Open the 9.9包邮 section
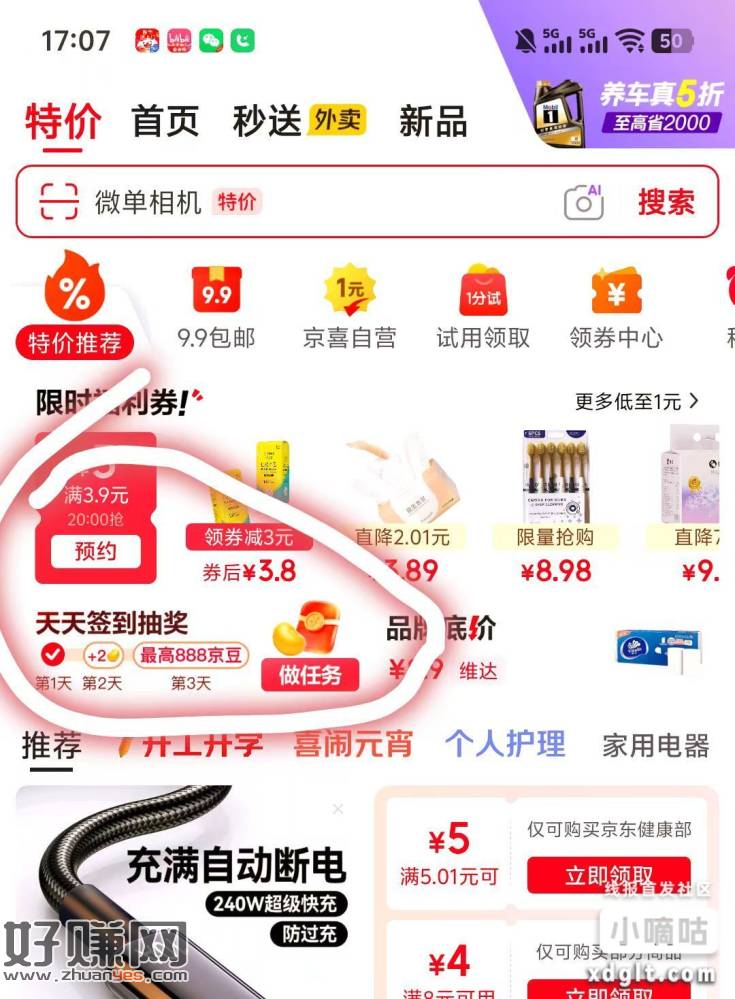Image resolution: width=735 pixels, height=999 pixels. (217, 307)
